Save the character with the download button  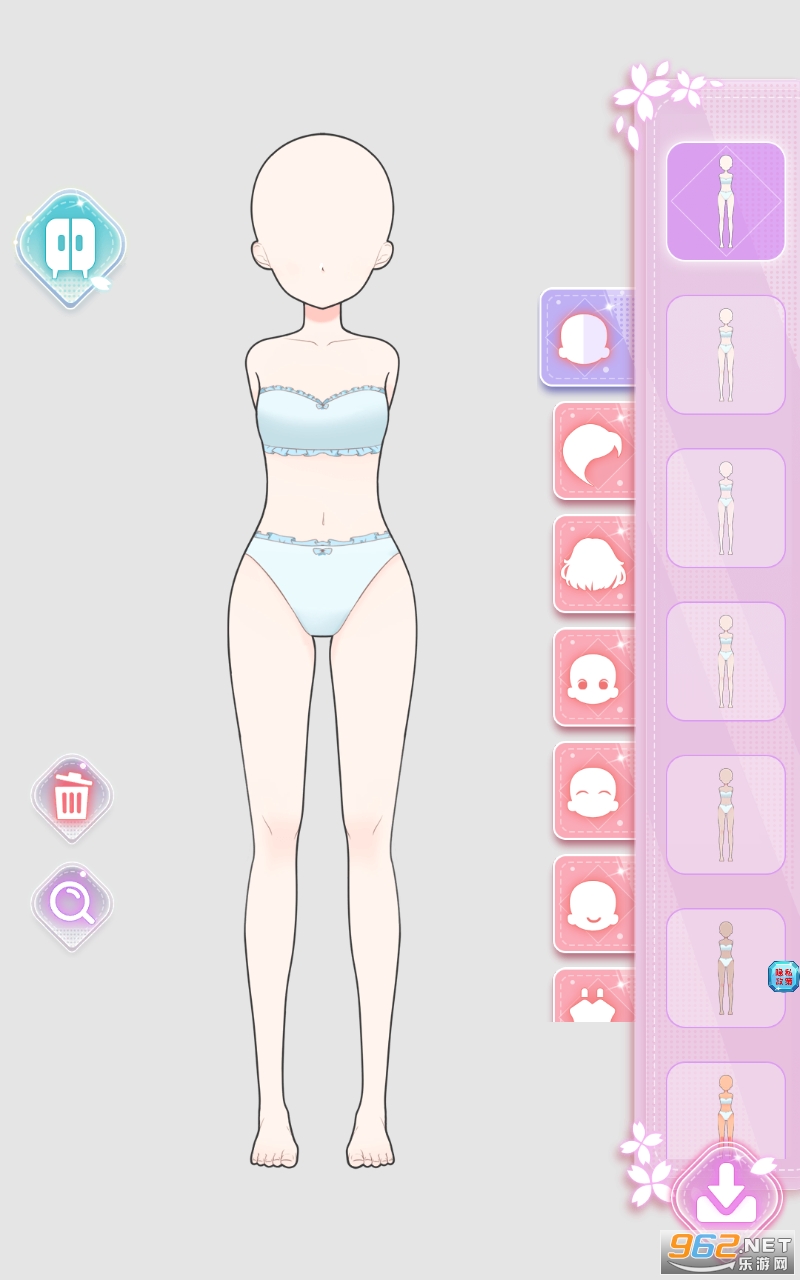pos(726,1194)
